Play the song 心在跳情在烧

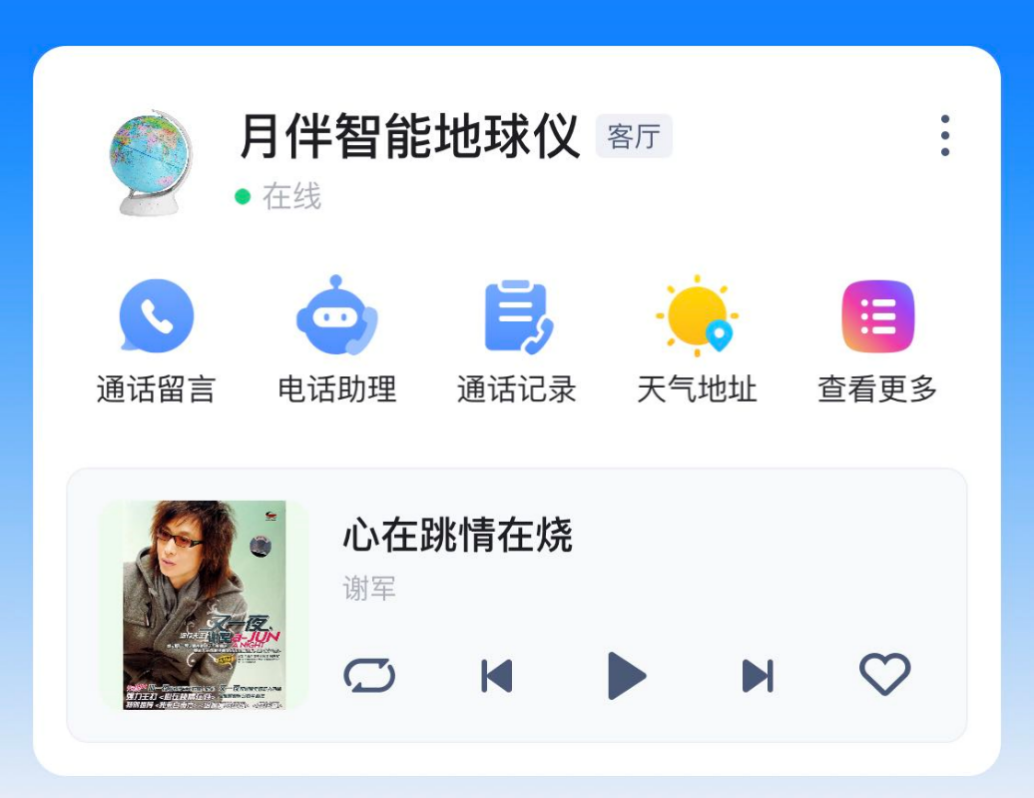[x=625, y=676]
